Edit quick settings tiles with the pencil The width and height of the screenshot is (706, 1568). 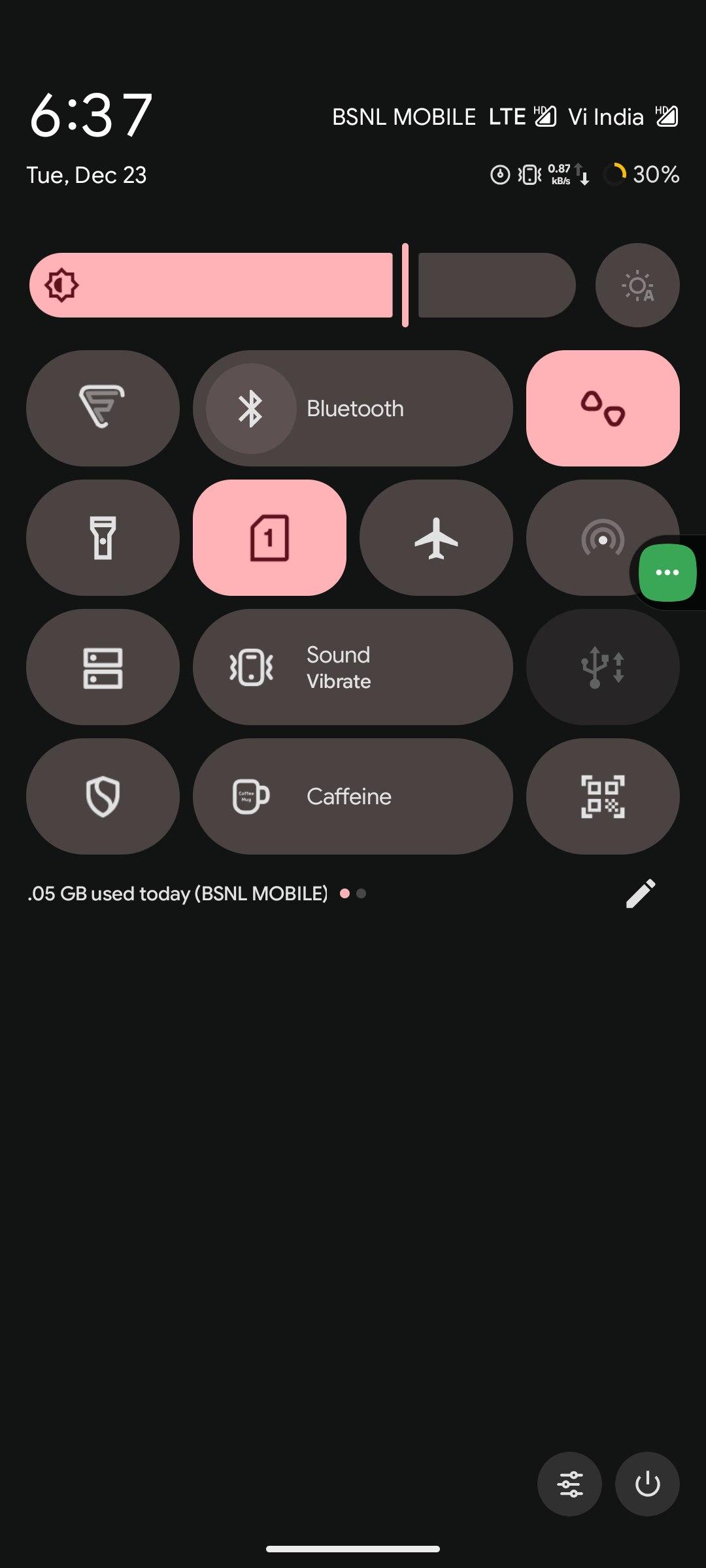[640, 893]
